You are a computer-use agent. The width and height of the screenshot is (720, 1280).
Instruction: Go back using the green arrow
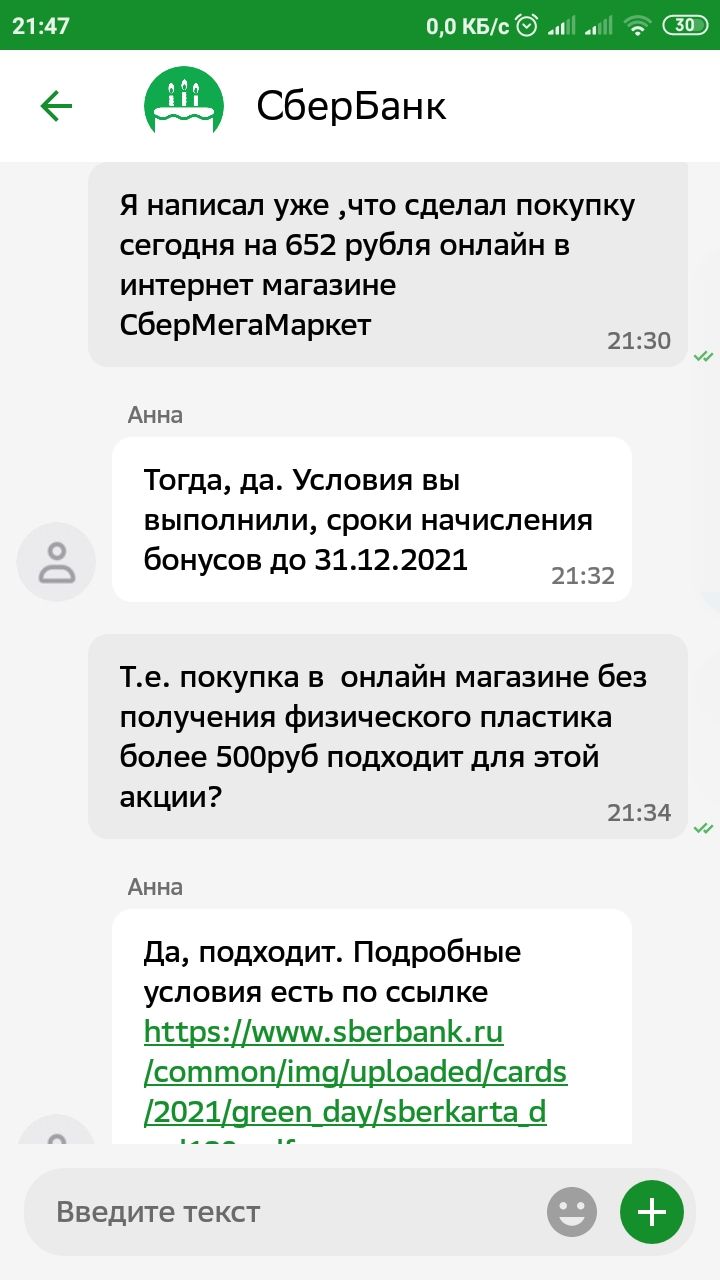[x=56, y=106]
